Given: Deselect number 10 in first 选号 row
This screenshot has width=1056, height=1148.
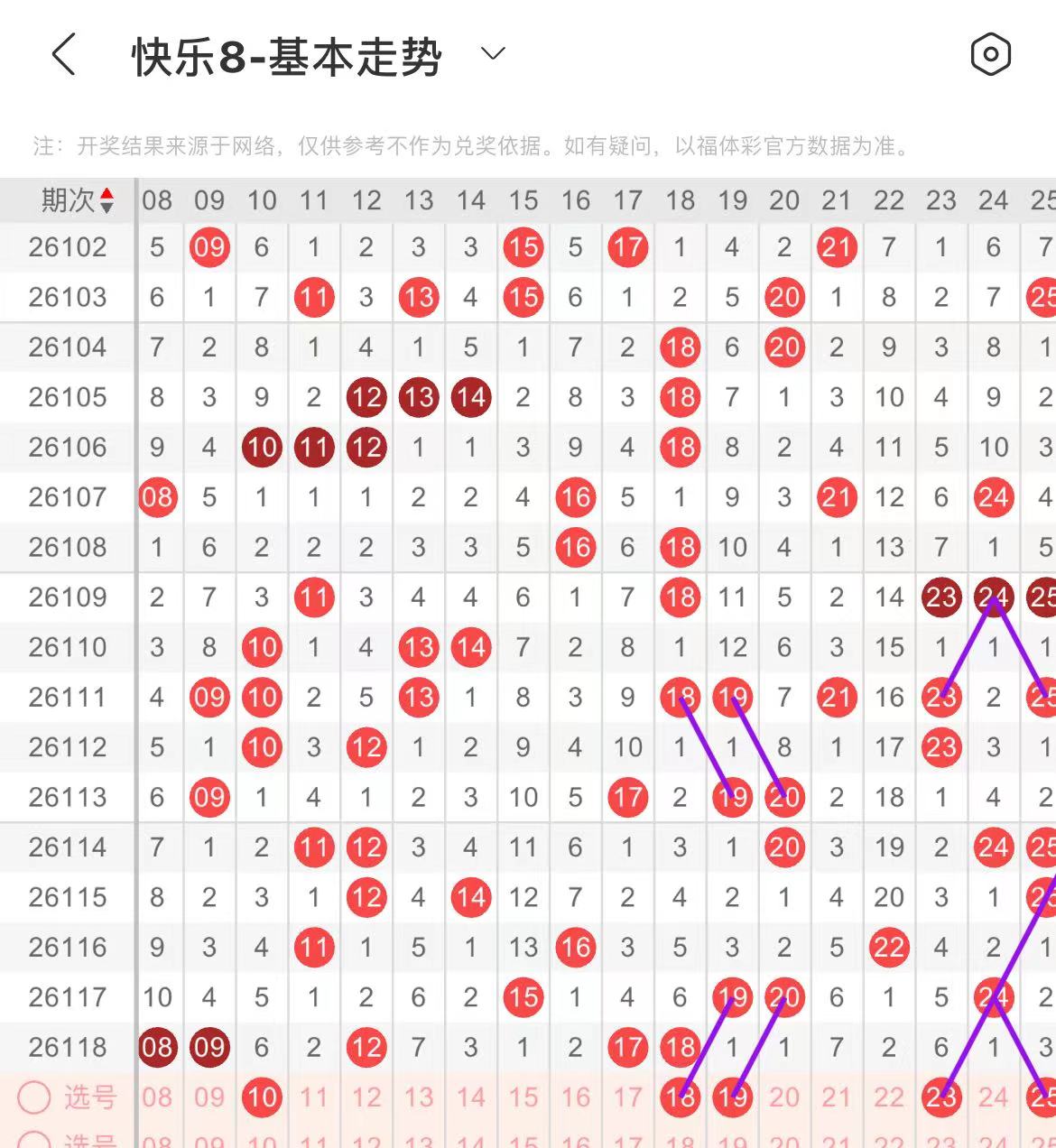Looking at the screenshot, I should click(262, 1097).
